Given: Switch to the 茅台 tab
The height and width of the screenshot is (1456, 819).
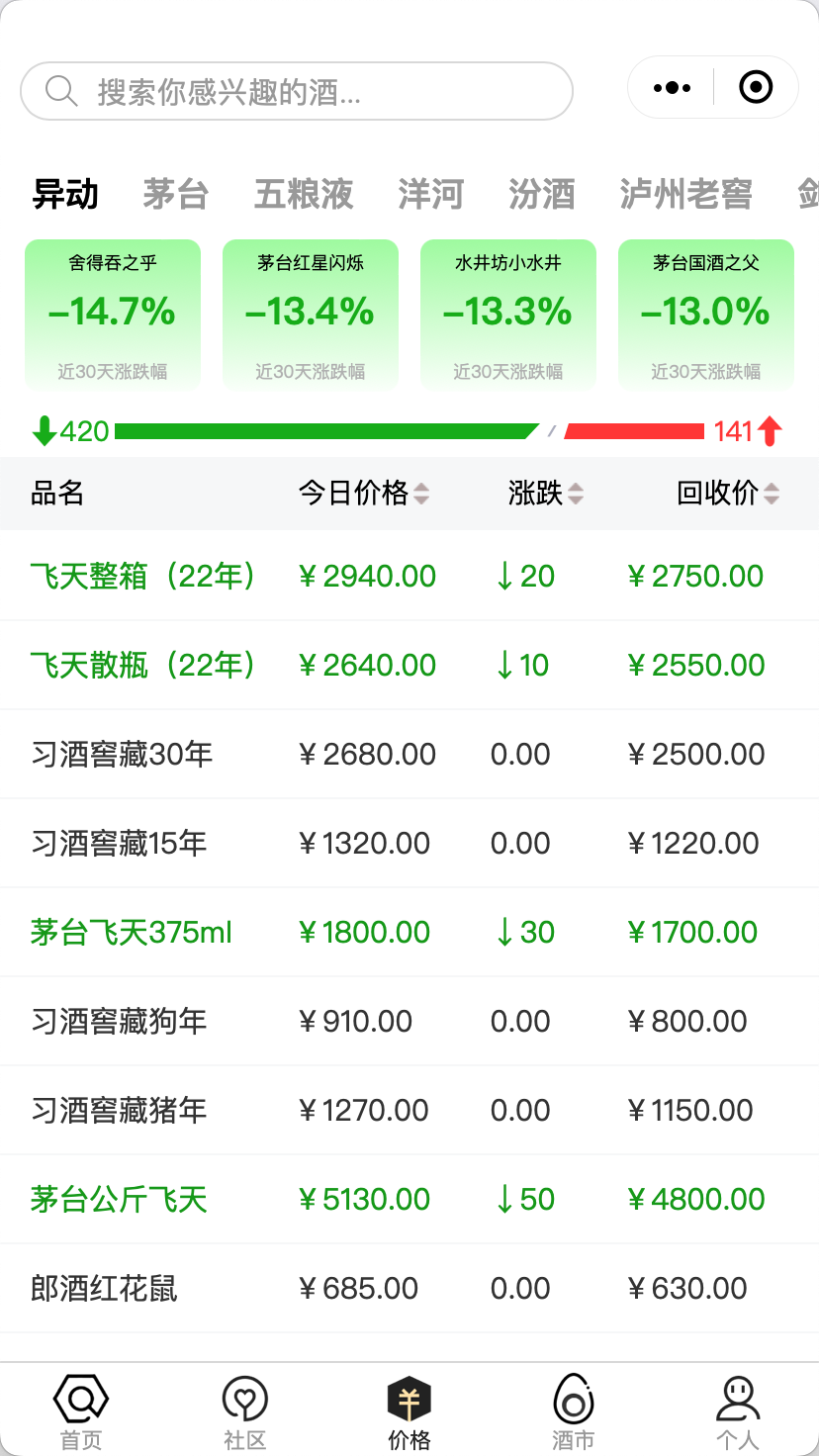Looking at the screenshot, I should [175, 194].
